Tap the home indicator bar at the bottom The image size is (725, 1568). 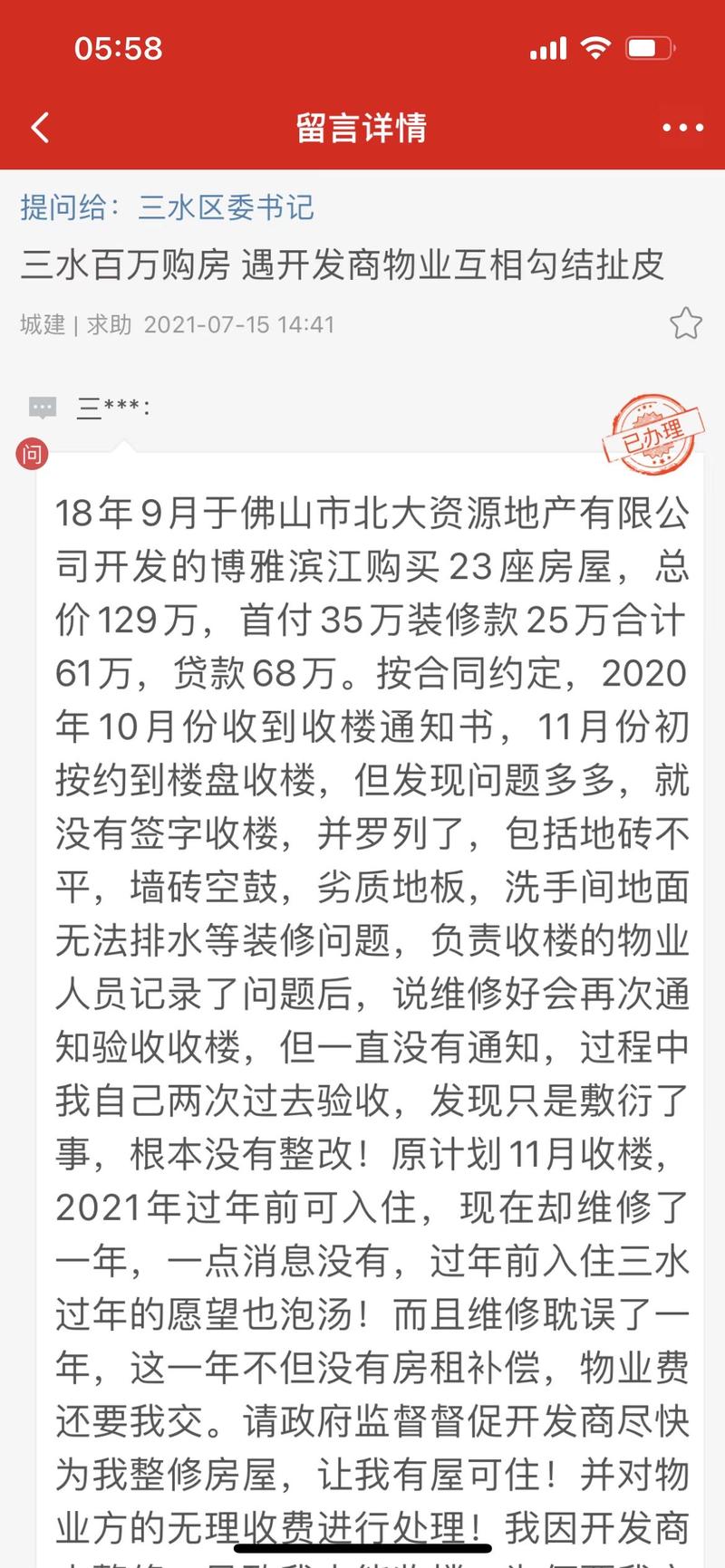362,1544
